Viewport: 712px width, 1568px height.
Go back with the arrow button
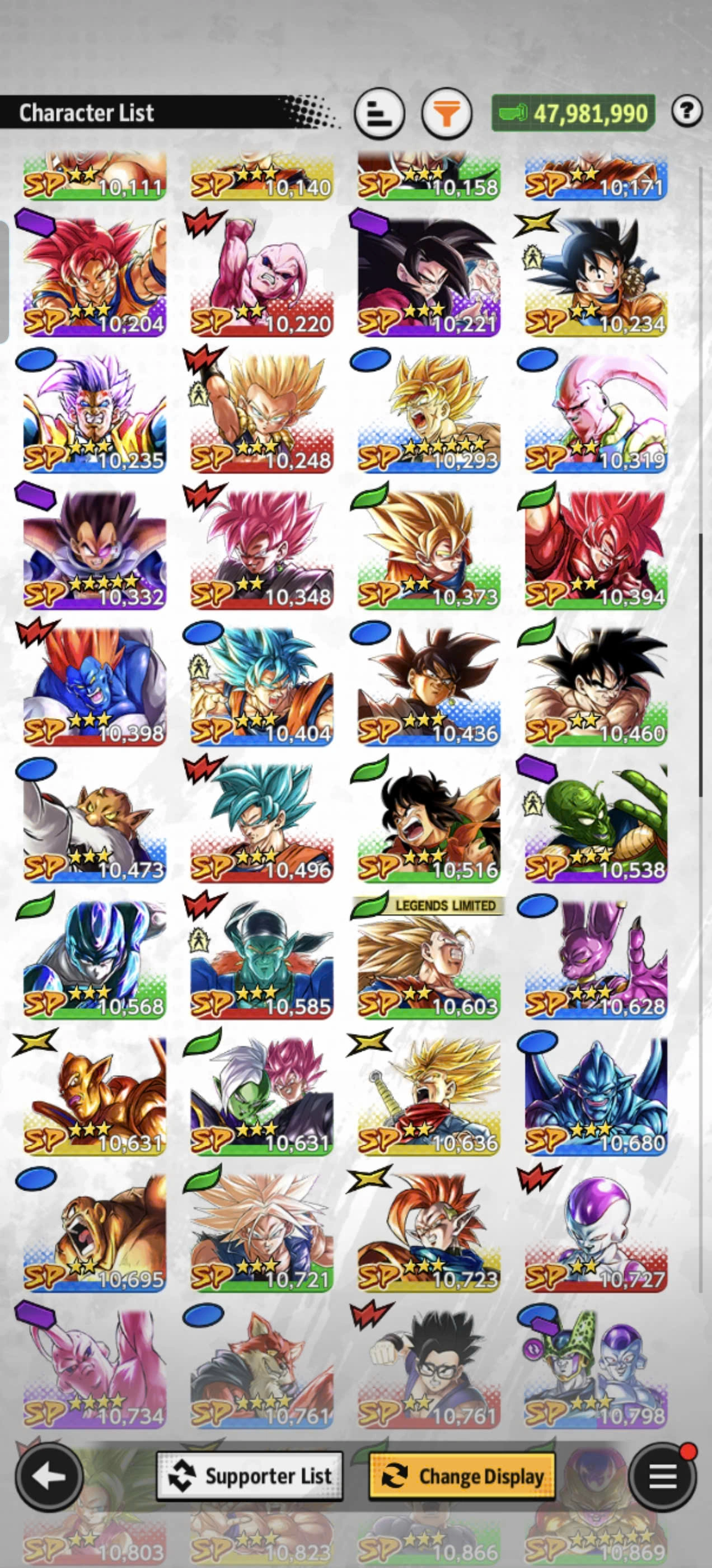49,1476
